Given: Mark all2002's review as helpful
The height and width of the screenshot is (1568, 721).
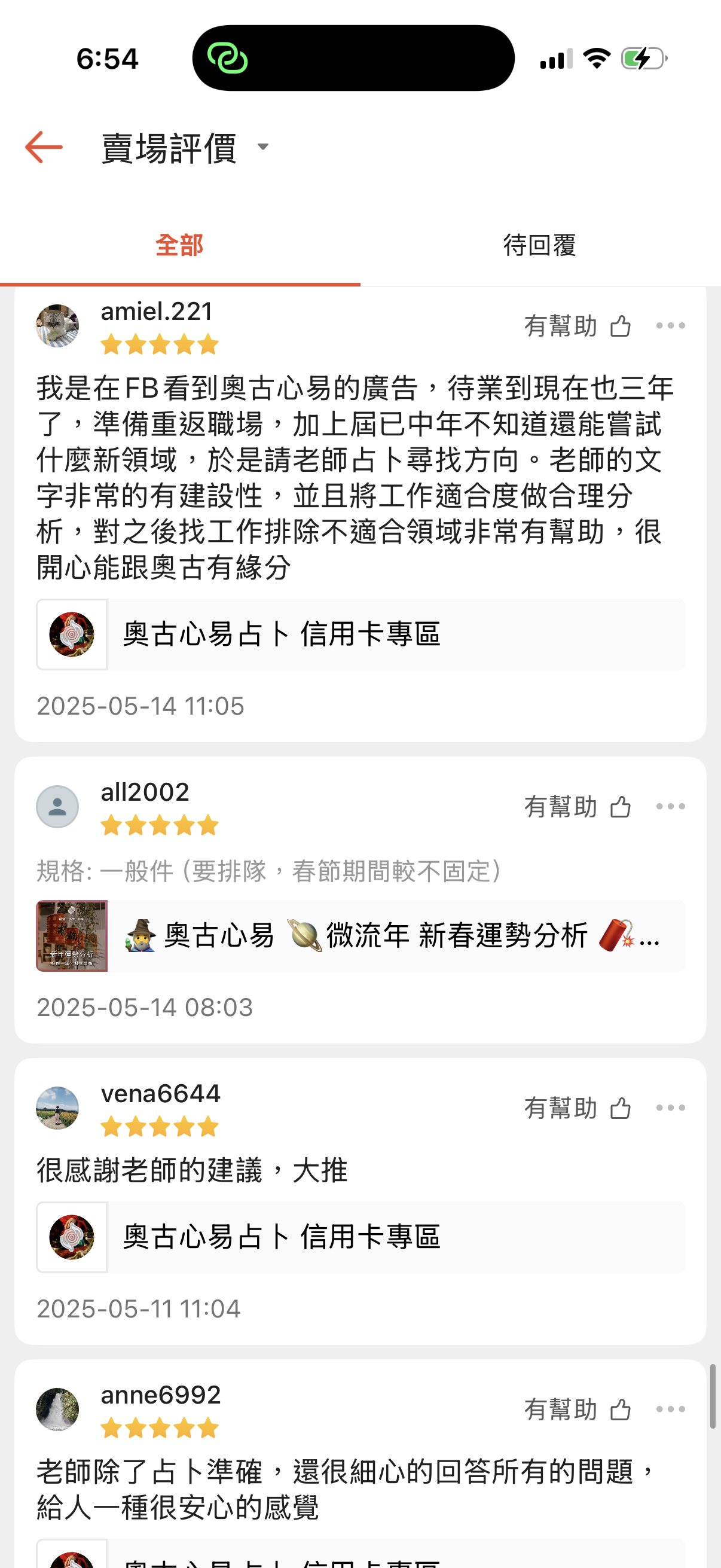Looking at the screenshot, I should tap(620, 807).
